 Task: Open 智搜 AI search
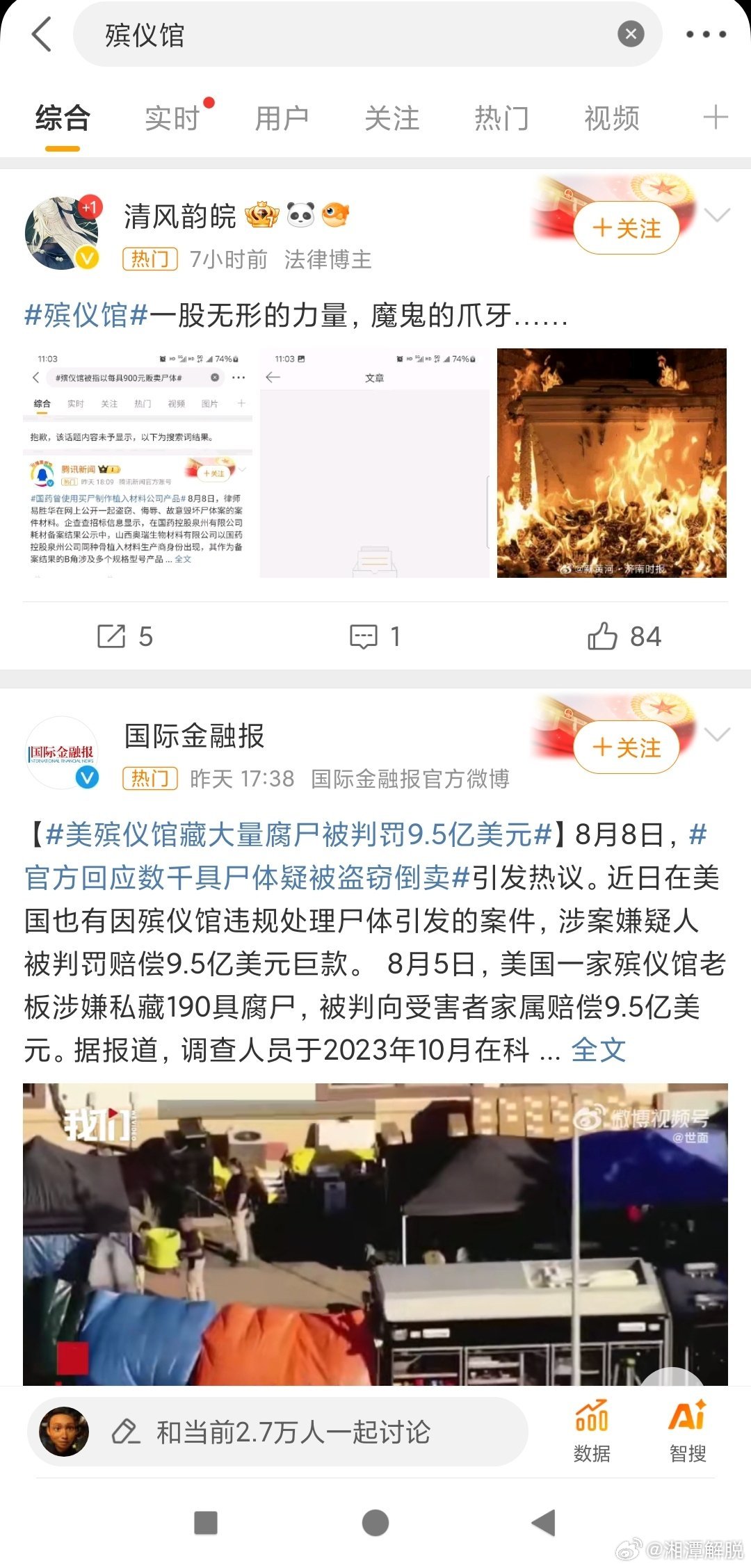688,1432
